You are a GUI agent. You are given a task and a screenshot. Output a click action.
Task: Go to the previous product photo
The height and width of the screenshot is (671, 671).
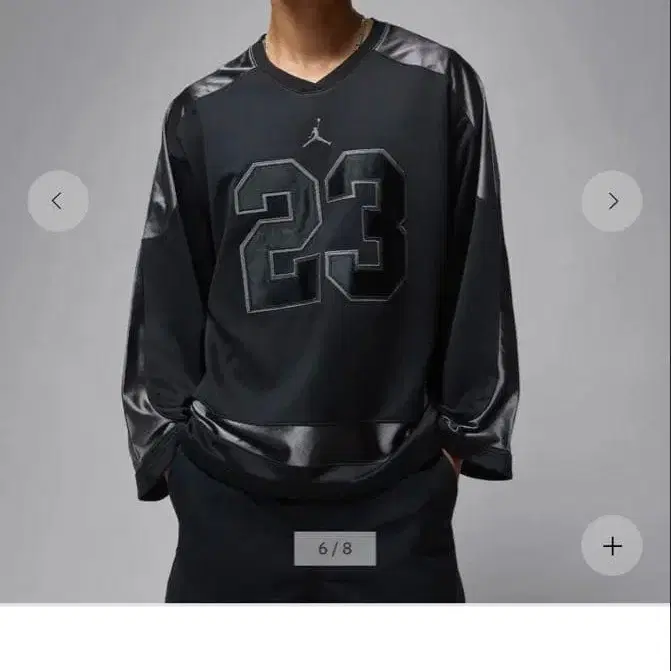pos(57,201)
